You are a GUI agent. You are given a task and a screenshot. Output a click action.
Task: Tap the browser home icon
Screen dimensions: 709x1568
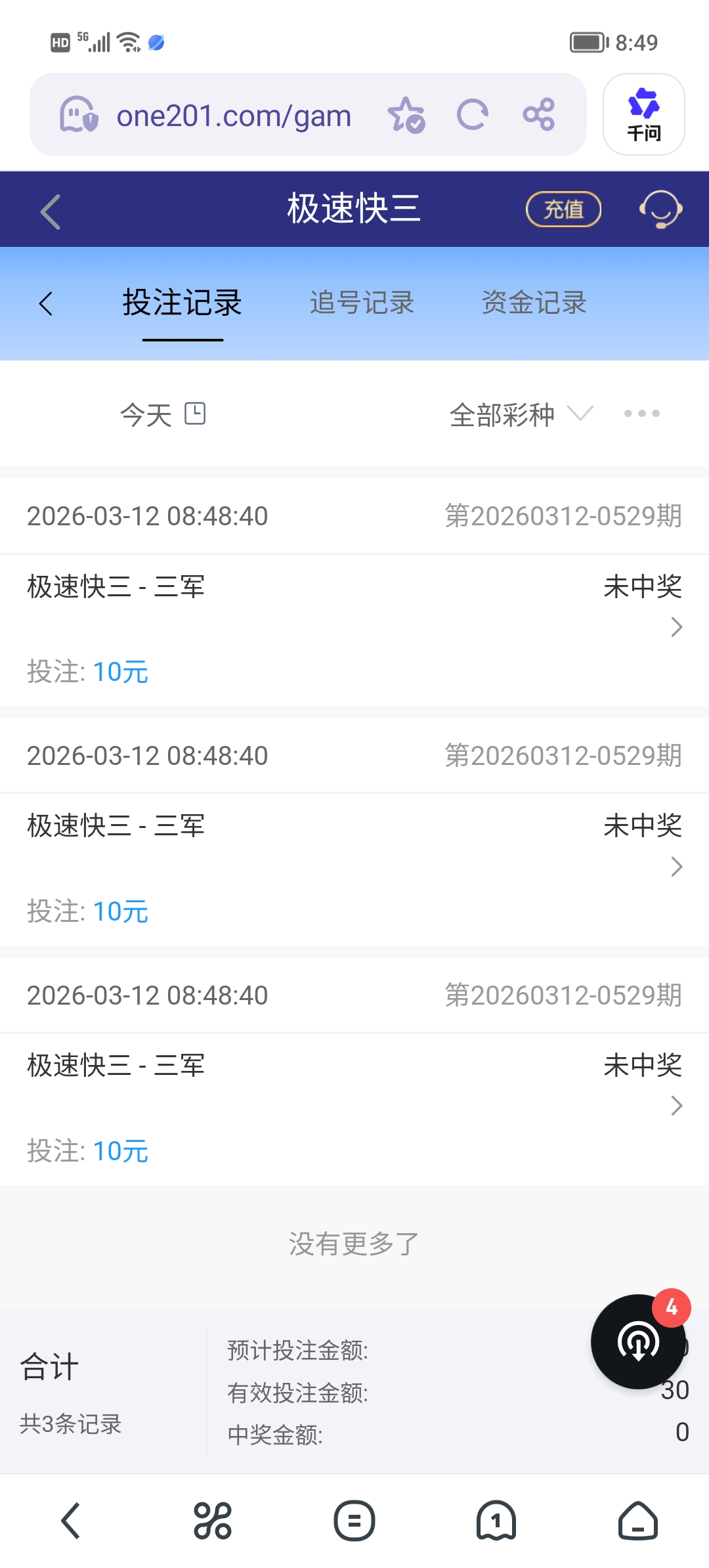(x=637, y=1520)
